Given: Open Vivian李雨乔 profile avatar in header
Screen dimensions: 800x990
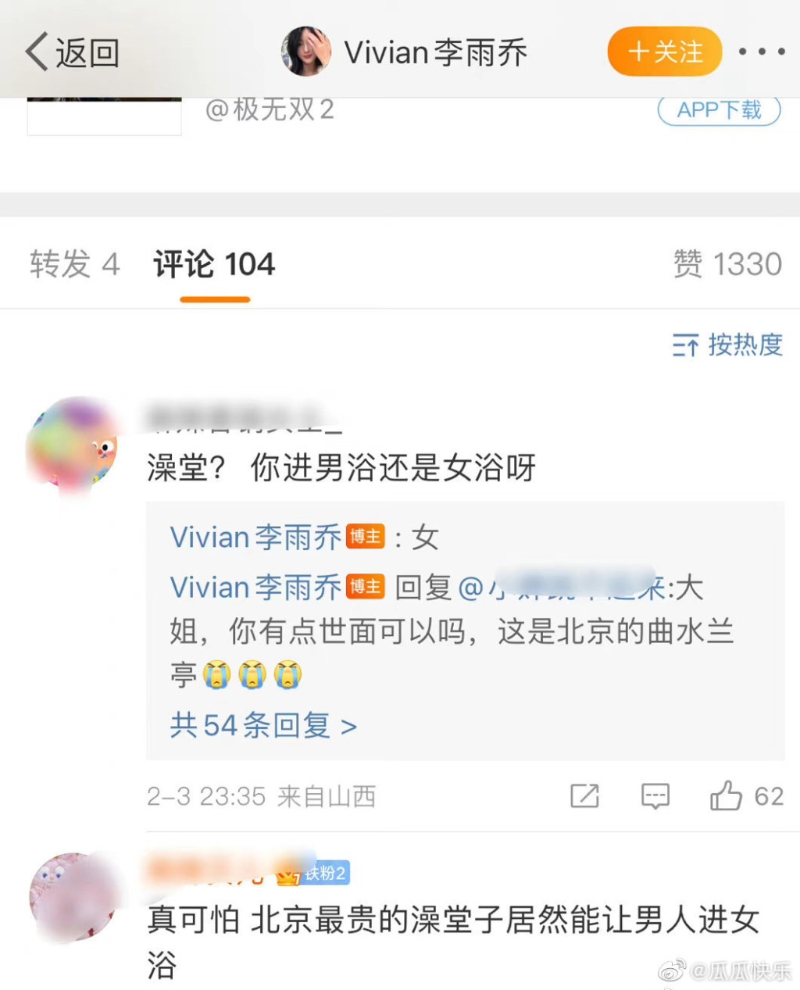Looking at the screenshot, I should click(x=306, y=52).
